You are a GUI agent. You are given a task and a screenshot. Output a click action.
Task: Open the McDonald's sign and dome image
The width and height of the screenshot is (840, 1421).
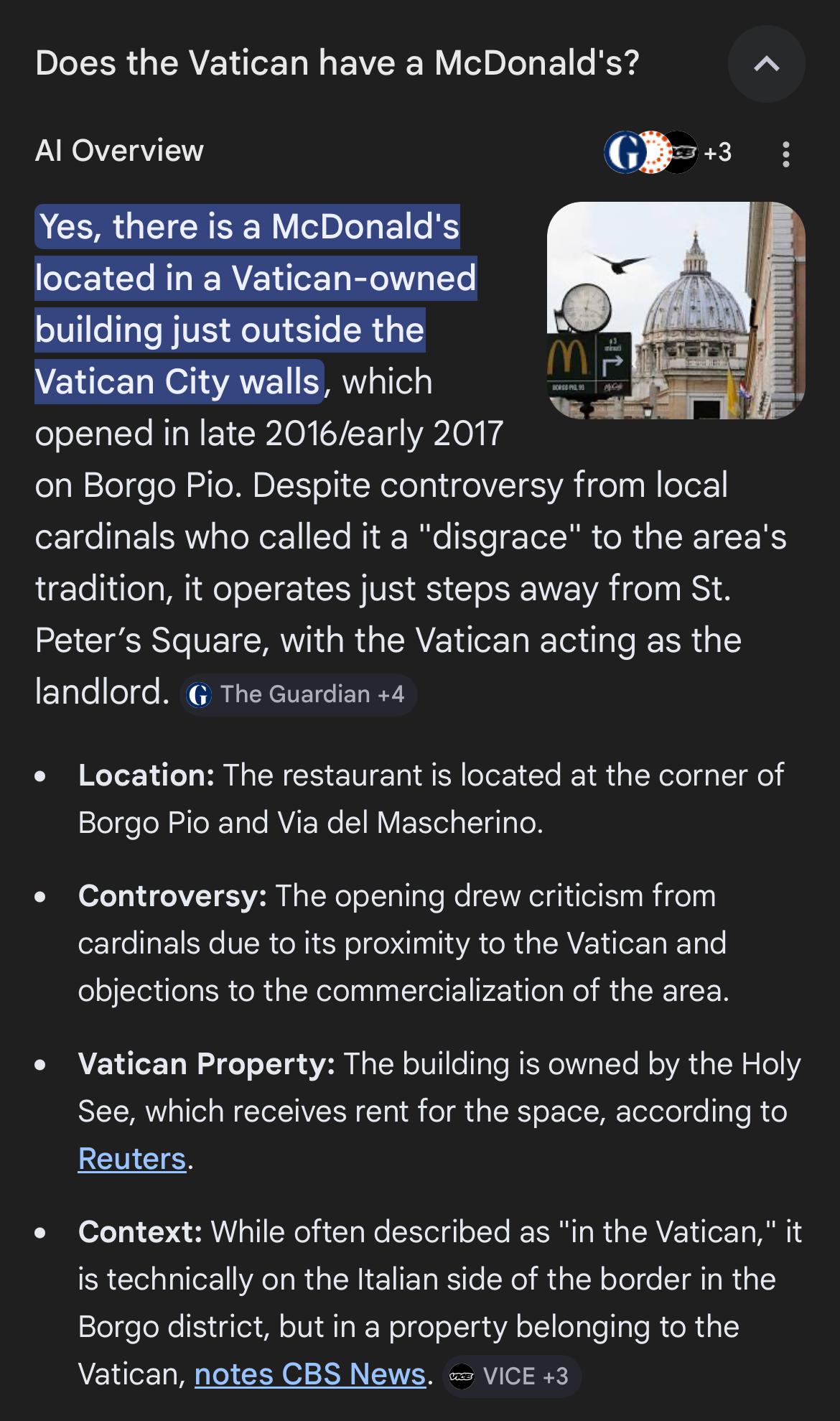[676, 310]
